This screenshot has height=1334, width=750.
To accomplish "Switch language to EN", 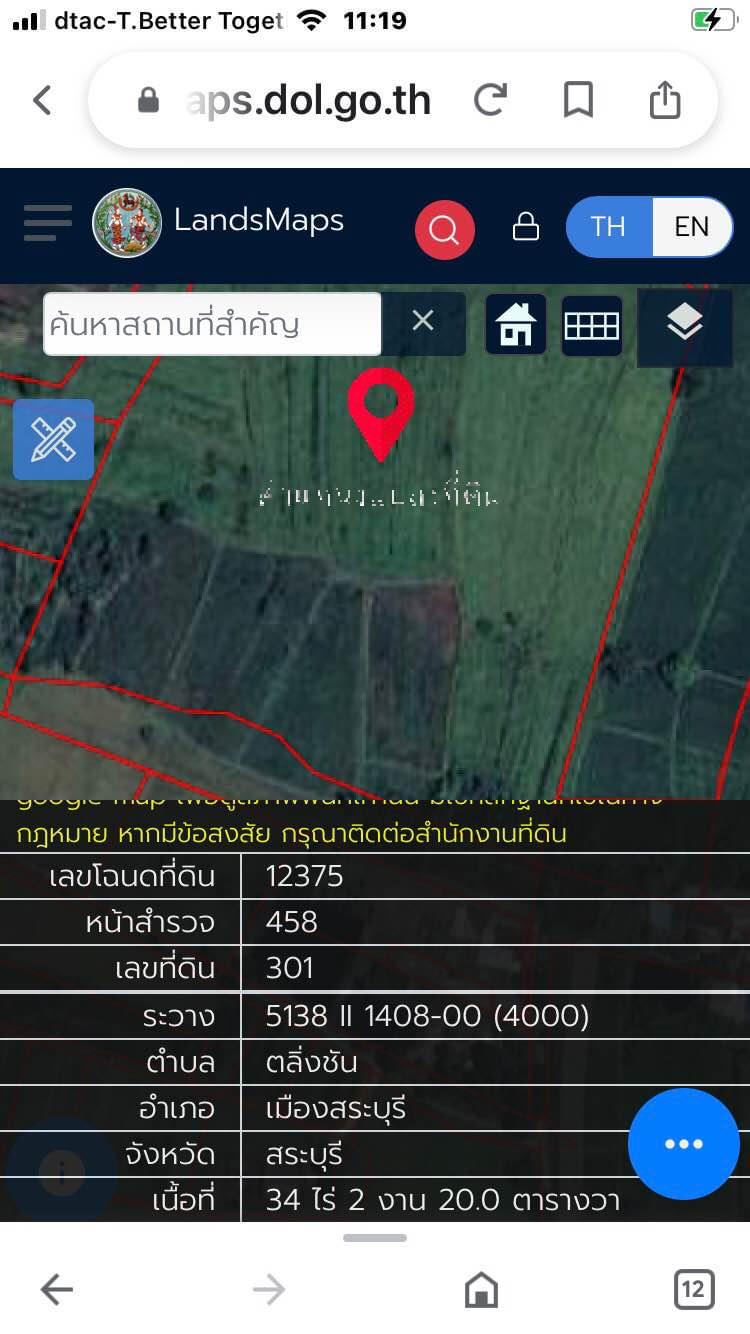I will 691,227.
